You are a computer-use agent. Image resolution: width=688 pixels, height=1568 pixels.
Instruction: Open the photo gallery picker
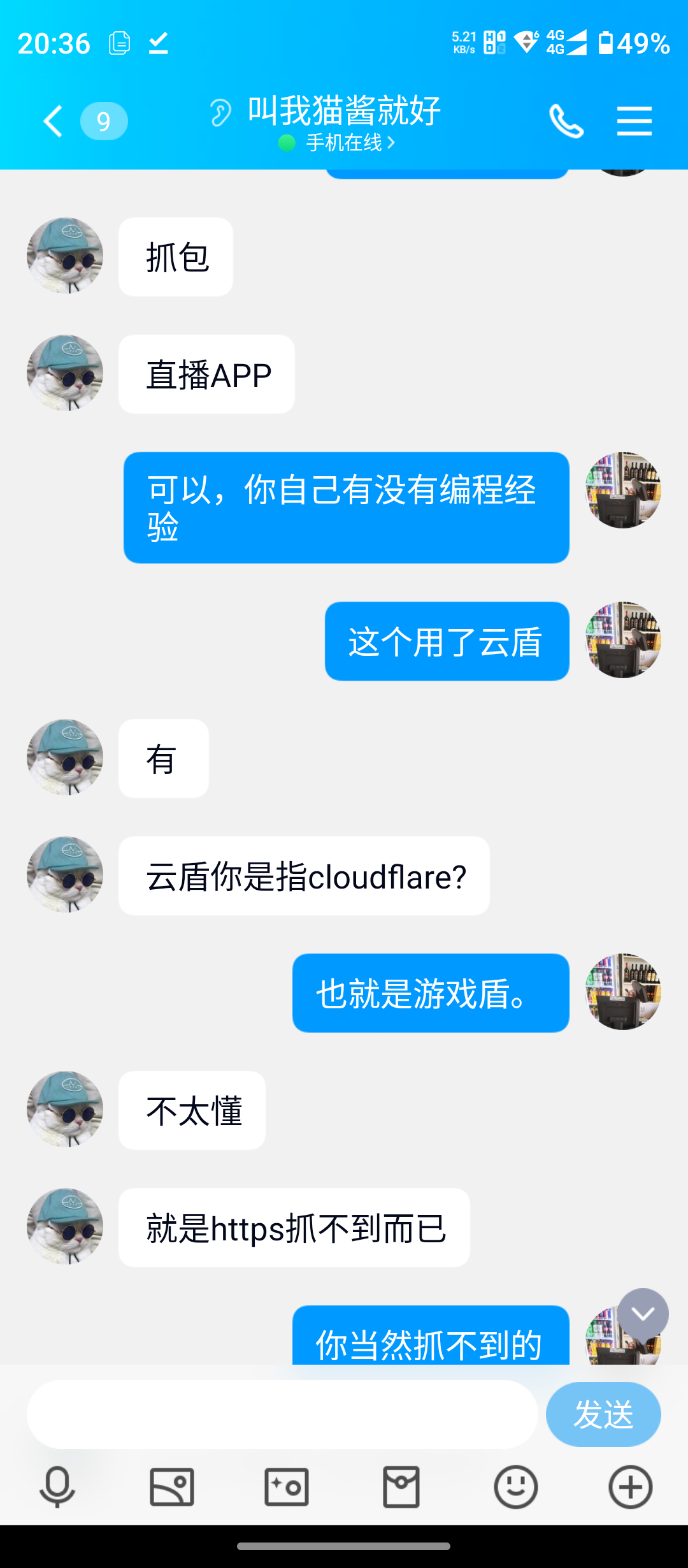(171, 1486)
